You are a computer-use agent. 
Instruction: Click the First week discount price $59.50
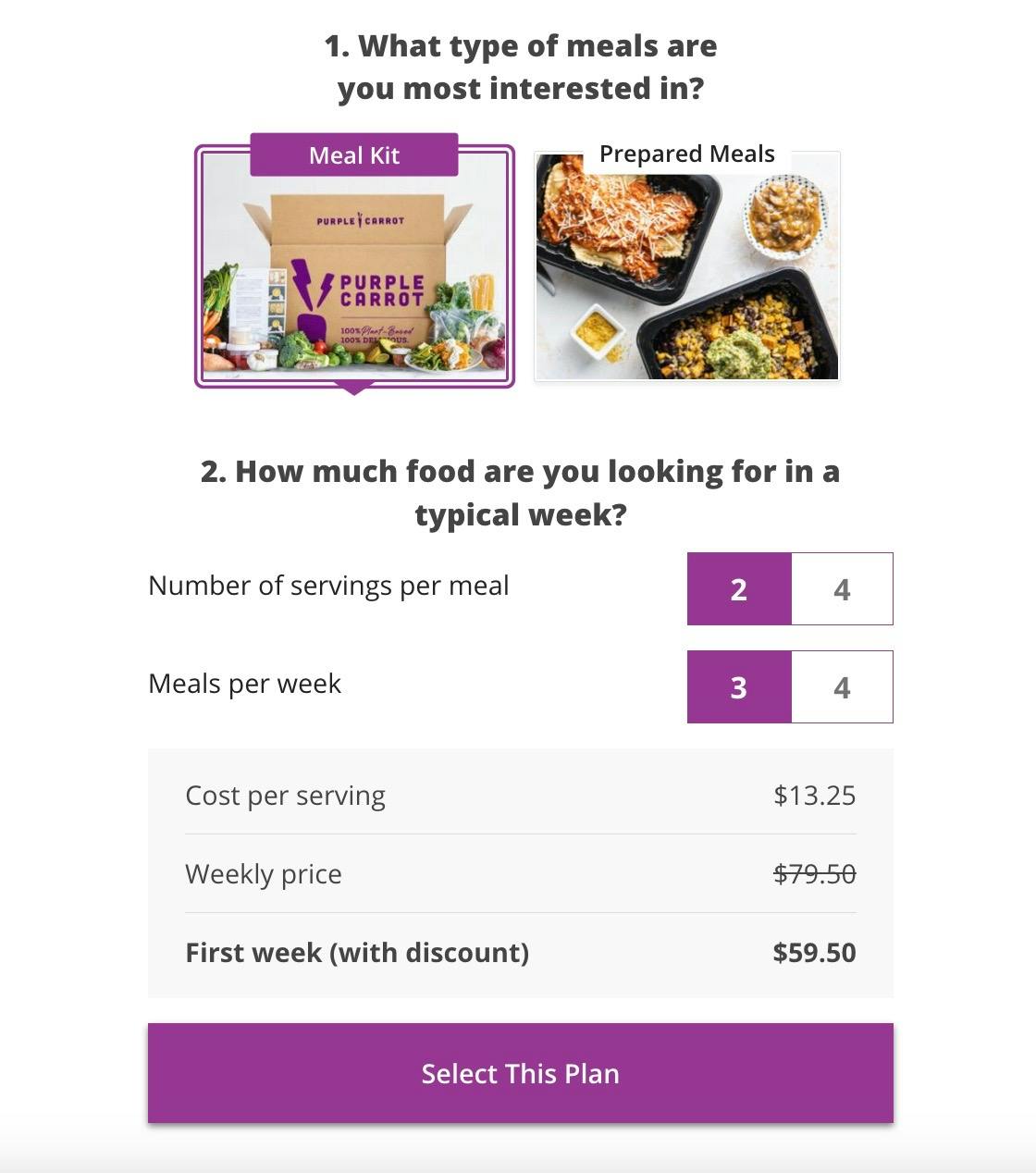(813, 951)
